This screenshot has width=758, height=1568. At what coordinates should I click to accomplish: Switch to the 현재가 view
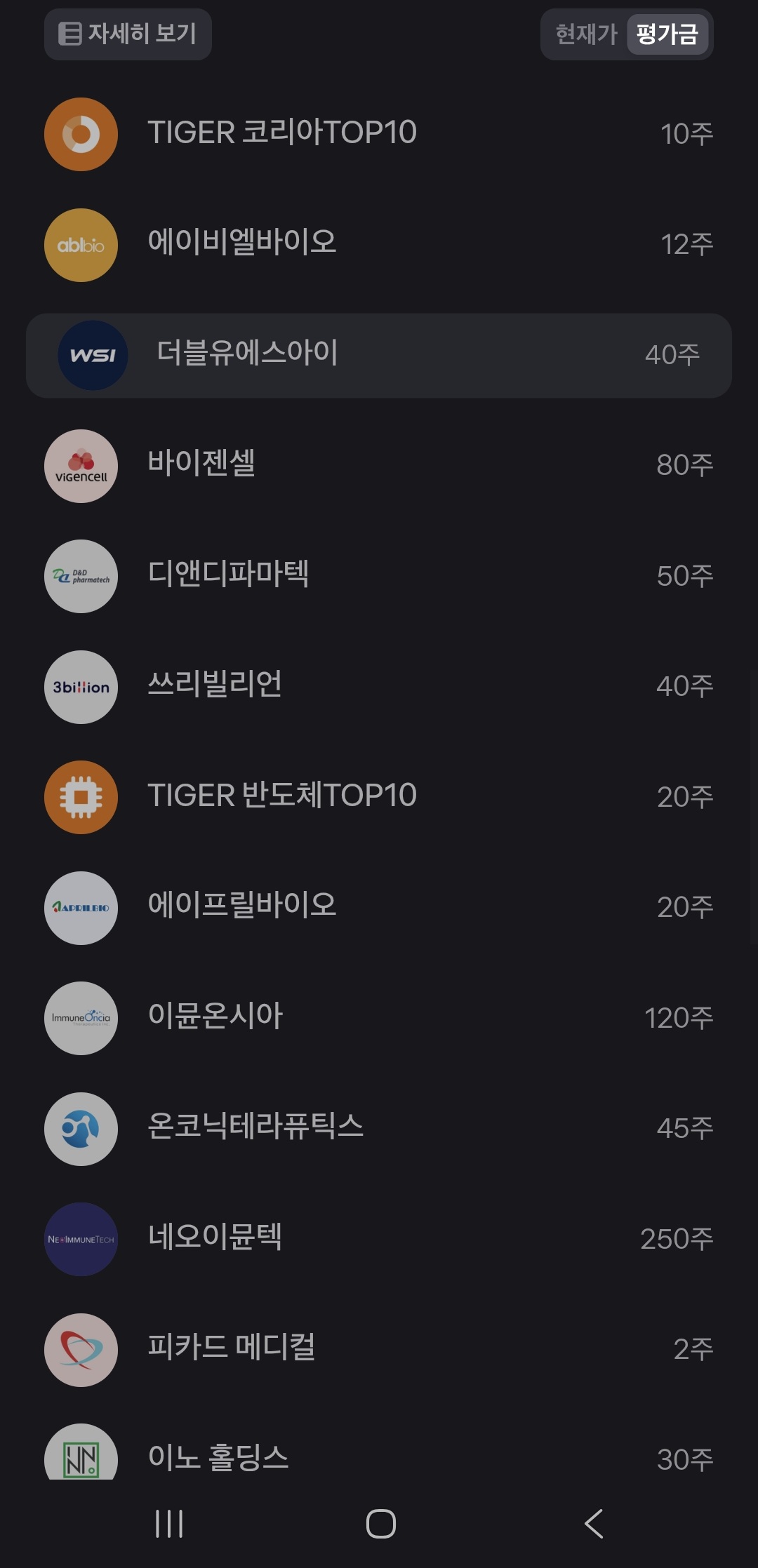tap(586, 34)
